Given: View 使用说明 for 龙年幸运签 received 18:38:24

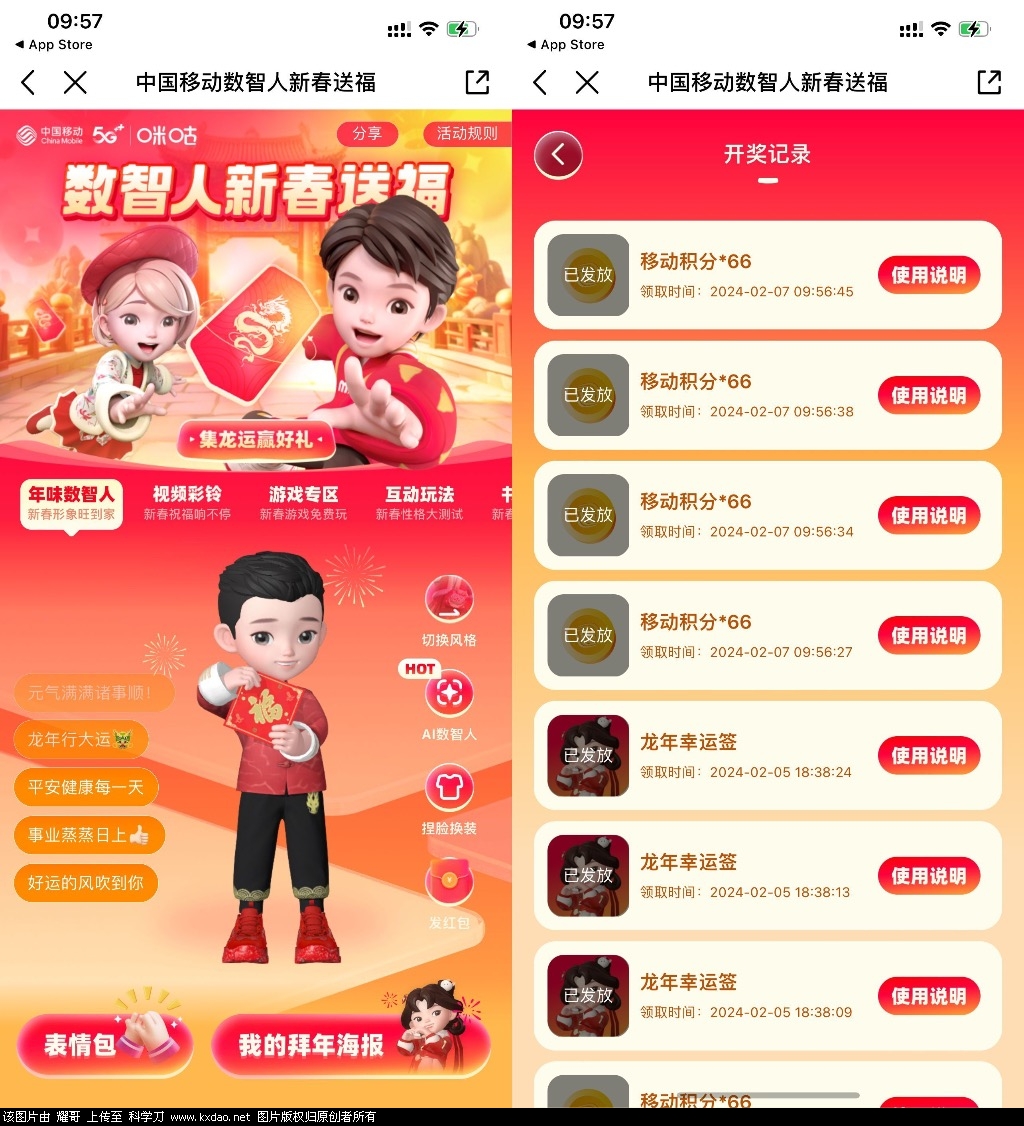Looking at the screenshot, I should [928, 756].
